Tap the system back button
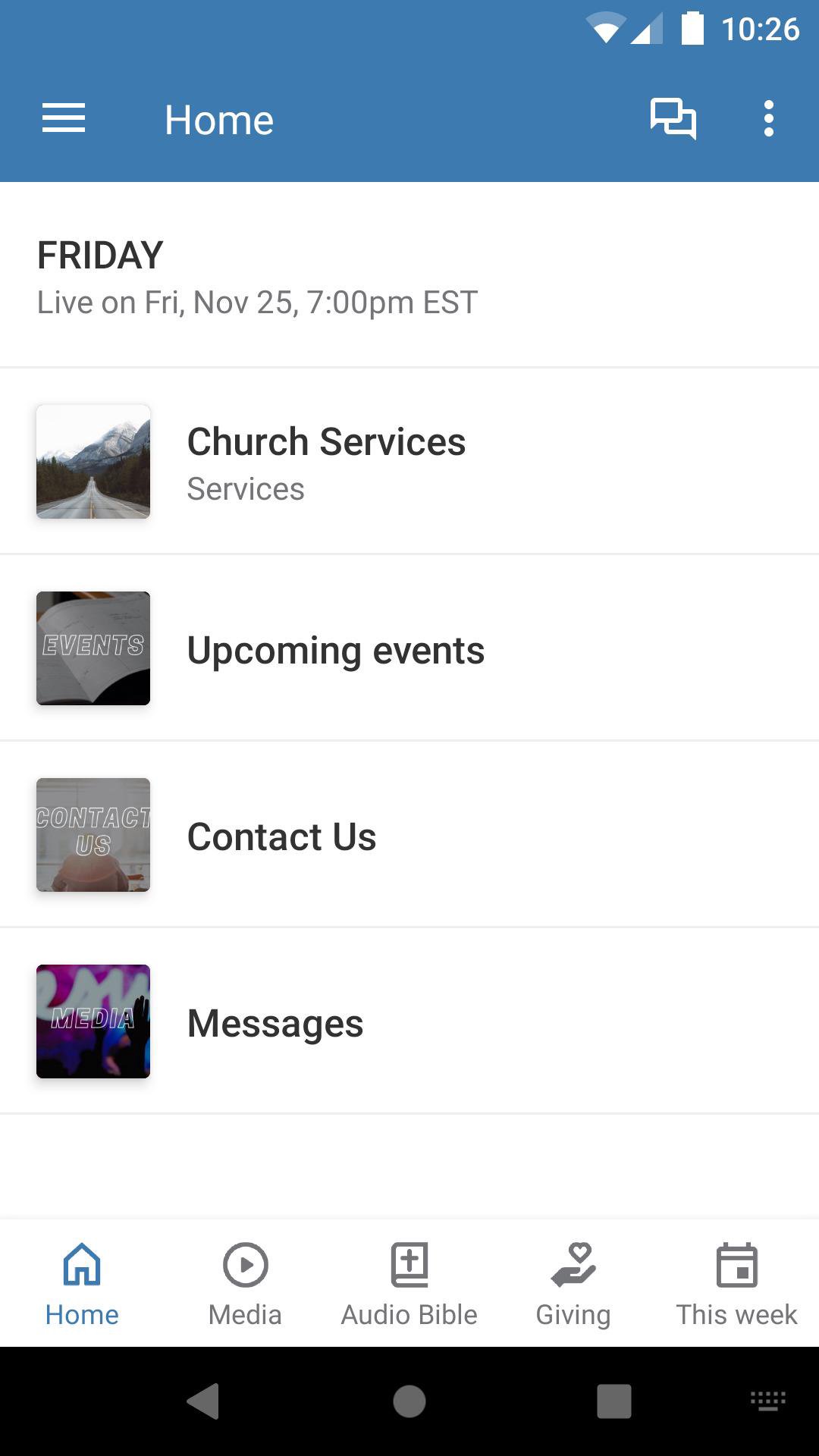This screenshot has width=819, height=1456. 203,1401
